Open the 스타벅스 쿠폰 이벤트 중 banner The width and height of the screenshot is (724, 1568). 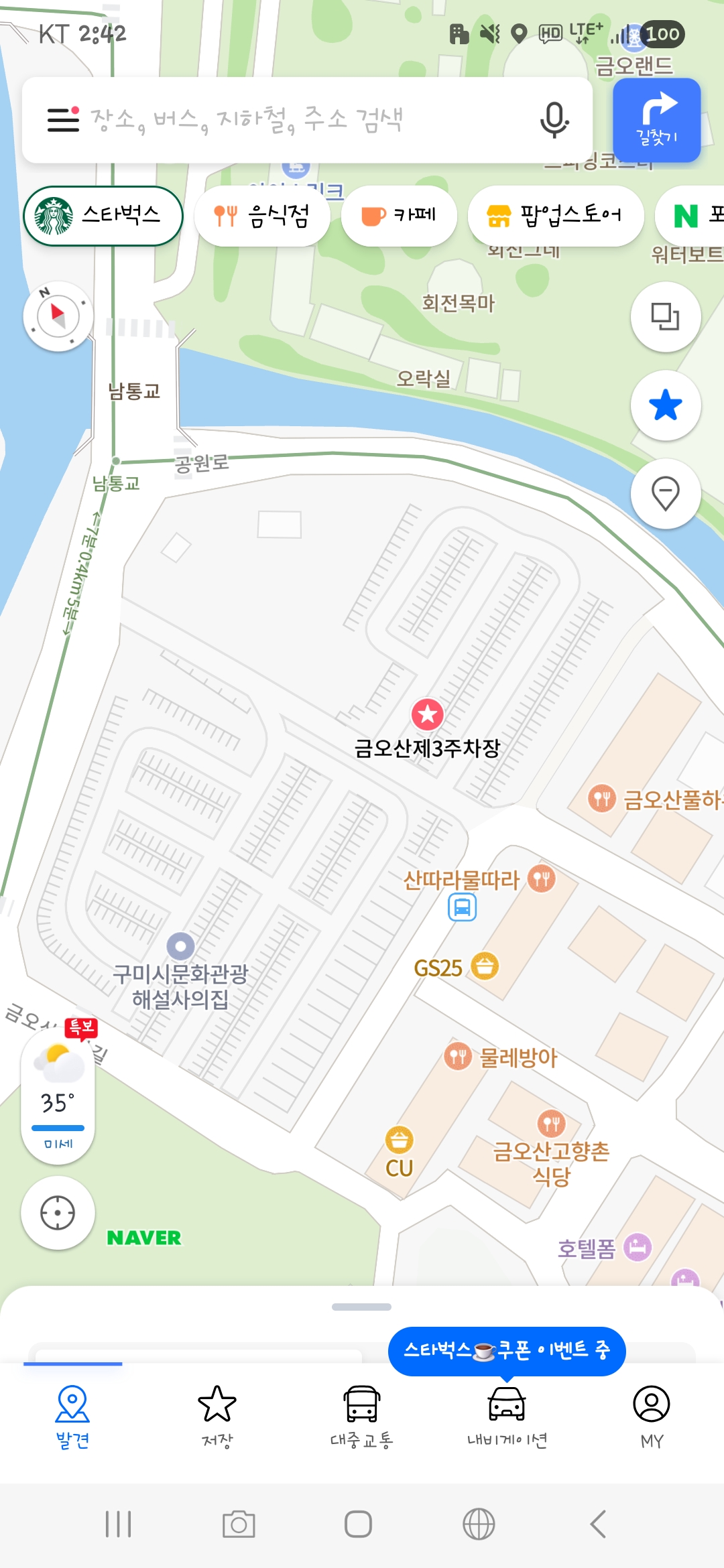tap(507, 1350)
